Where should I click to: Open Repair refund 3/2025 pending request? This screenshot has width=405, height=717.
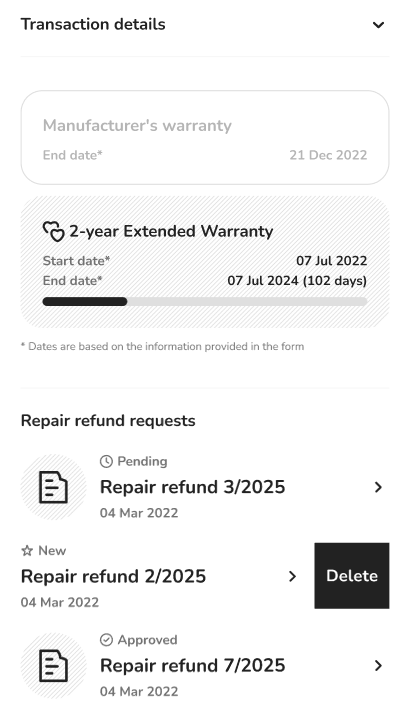tap(205, 487)
